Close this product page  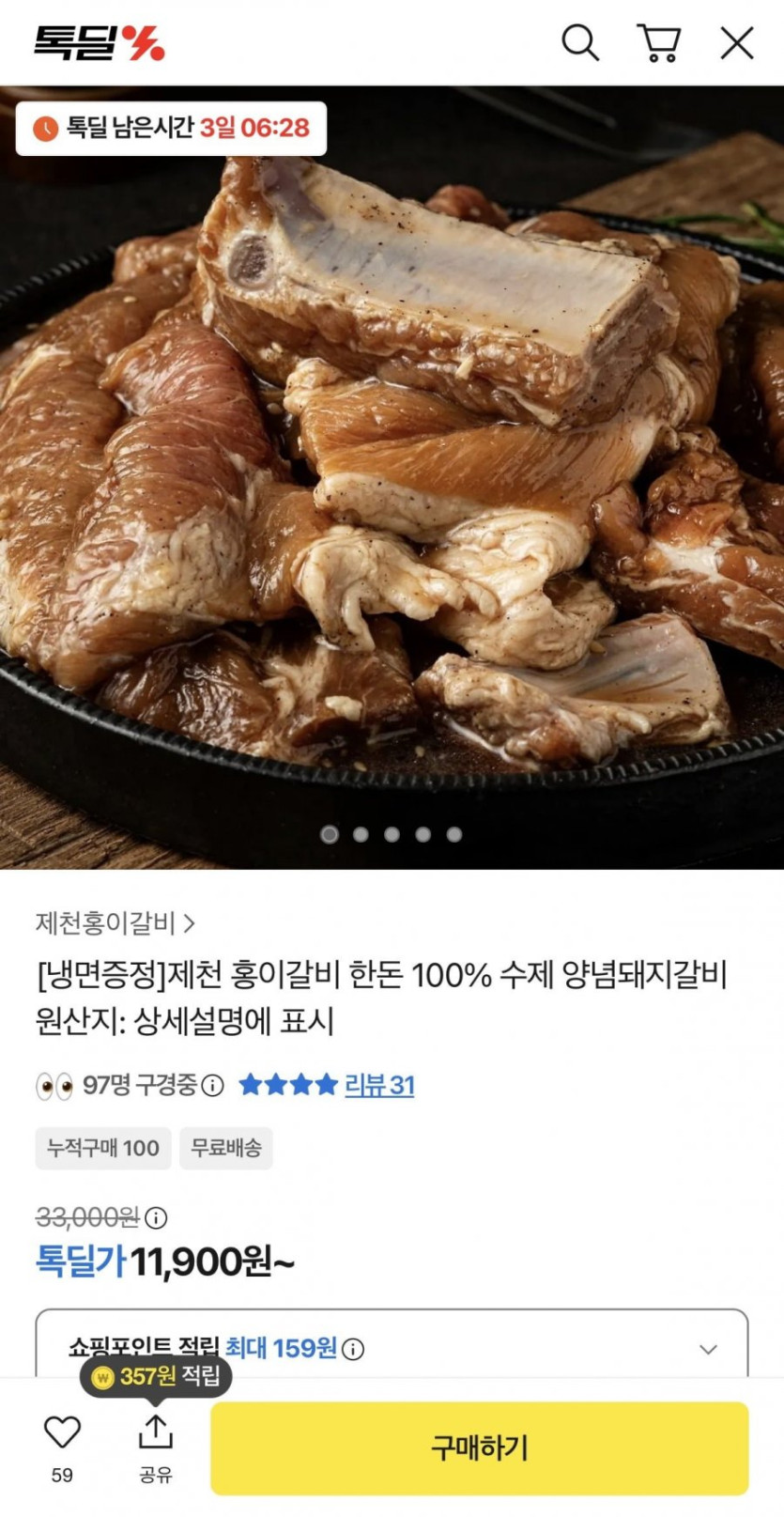736,43
